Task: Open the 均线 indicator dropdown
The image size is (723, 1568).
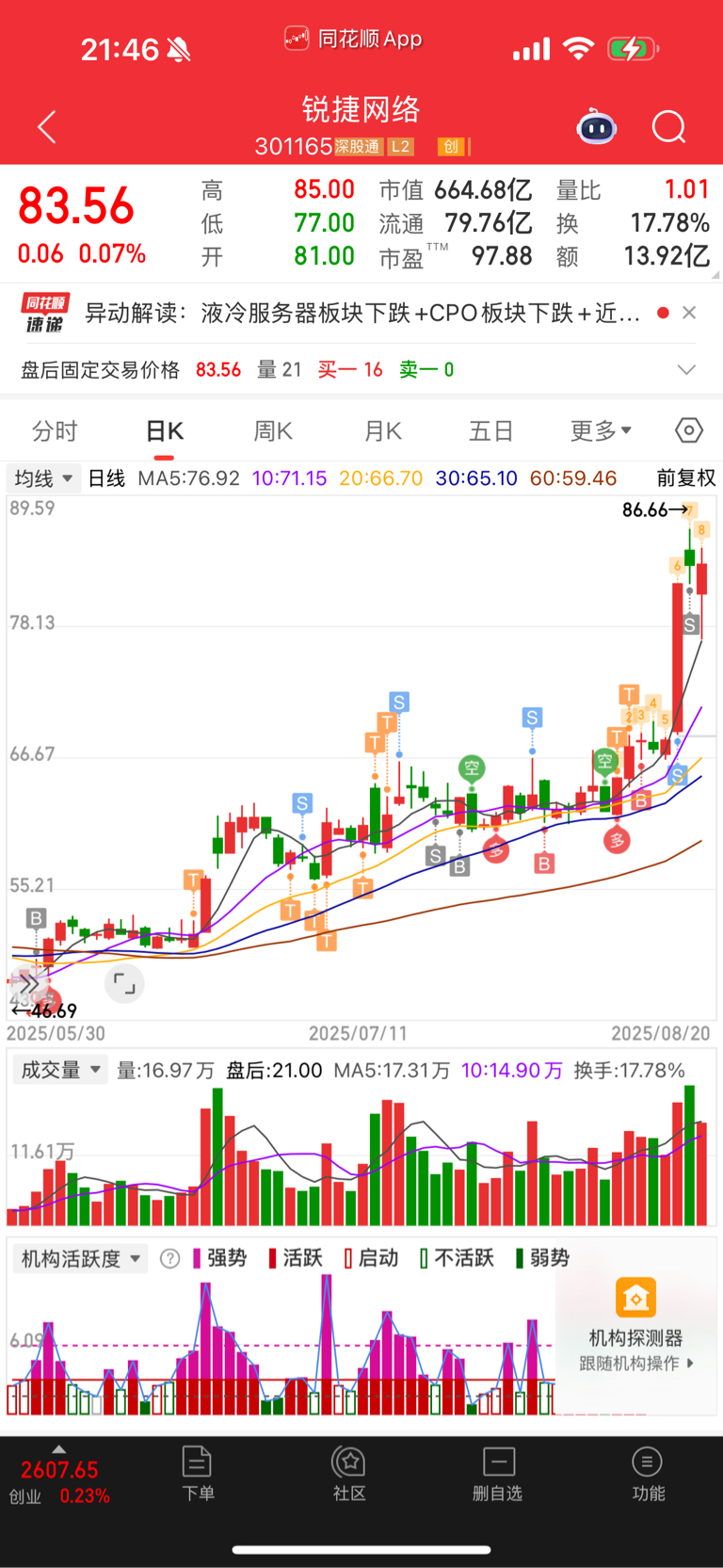Action: (x=43, y=478)
